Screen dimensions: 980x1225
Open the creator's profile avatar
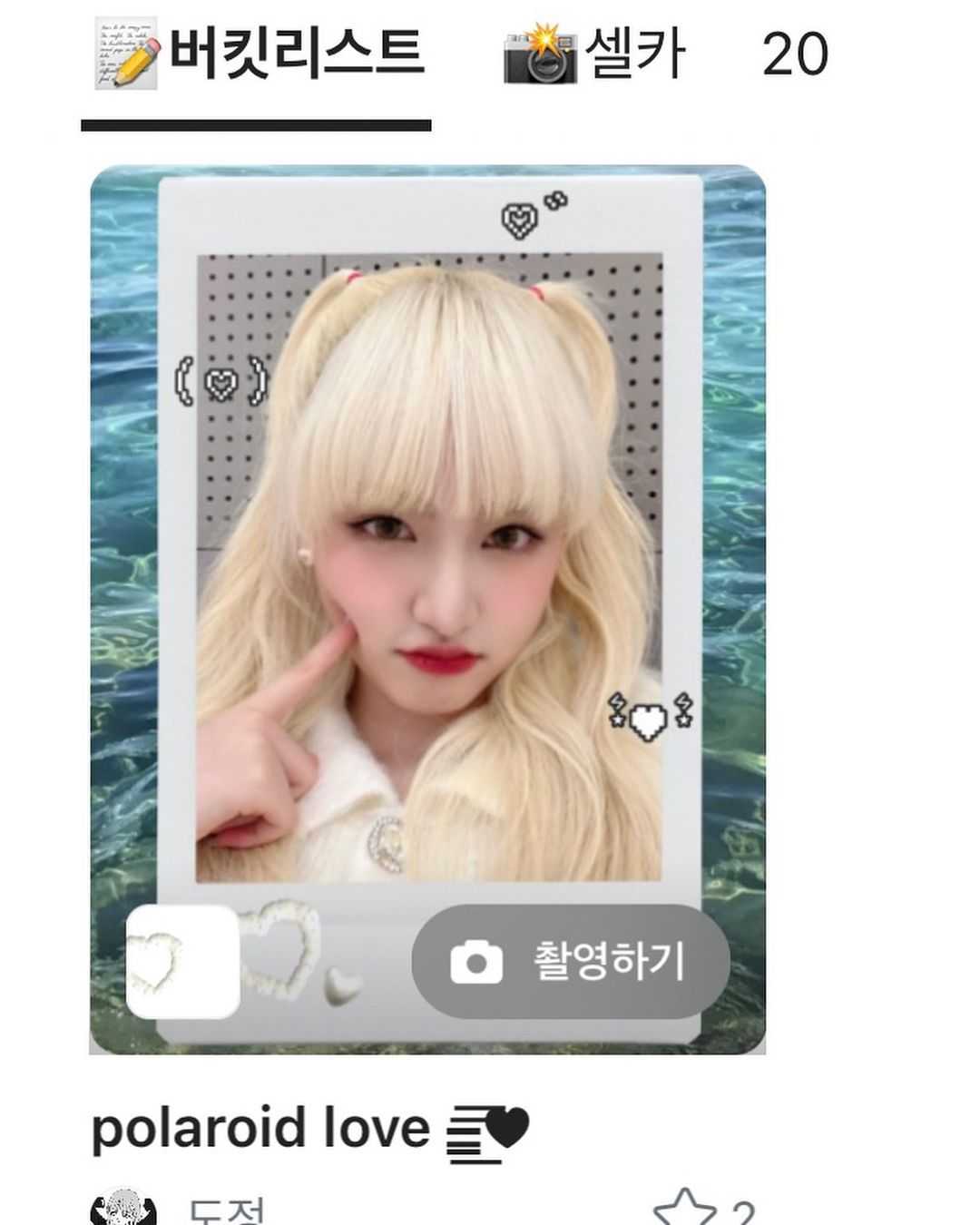click(x=123, y=1210)
